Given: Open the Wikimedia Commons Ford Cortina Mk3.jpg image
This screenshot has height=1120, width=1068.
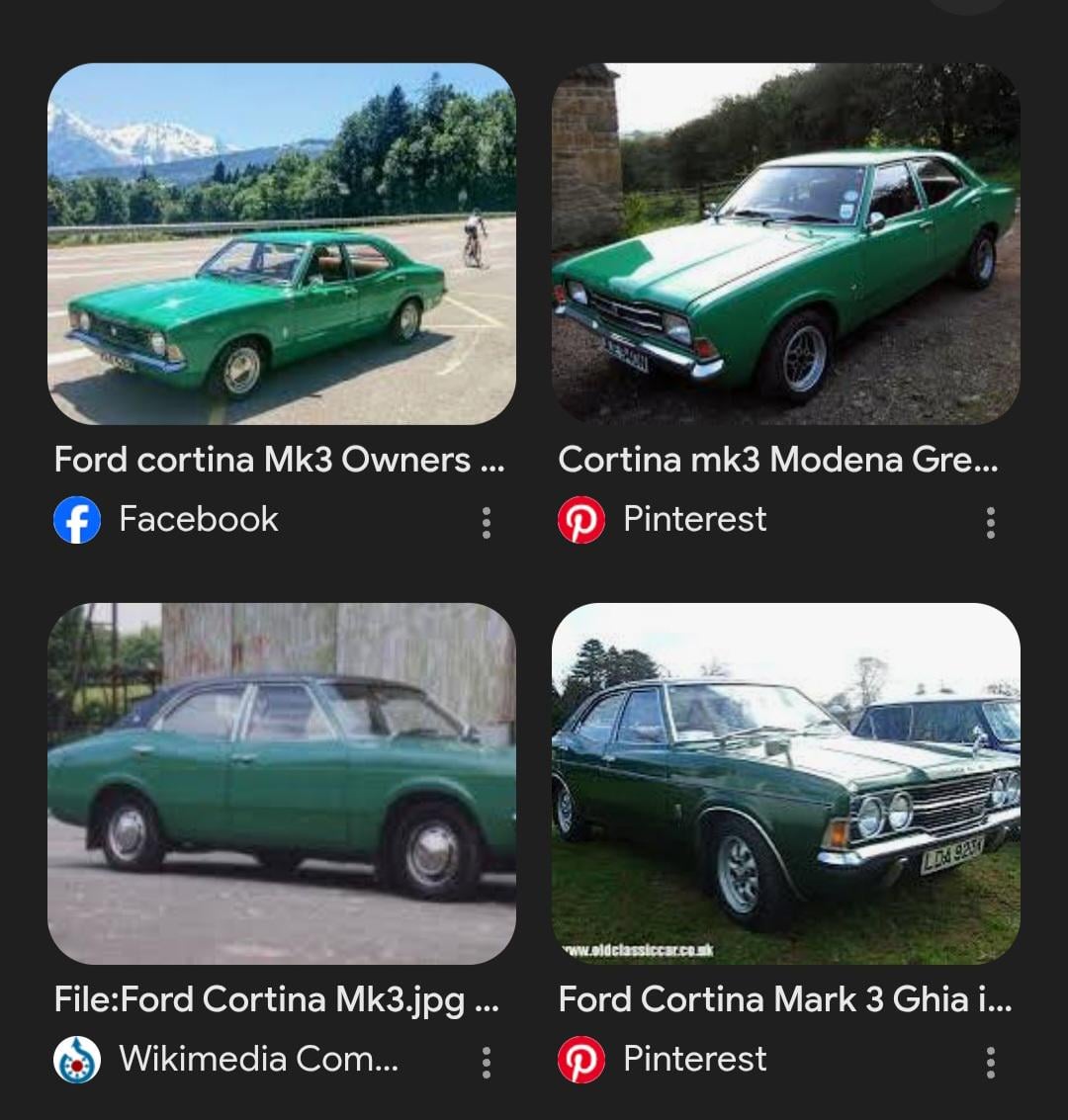Looking at the screenshot, I should 282,783.
